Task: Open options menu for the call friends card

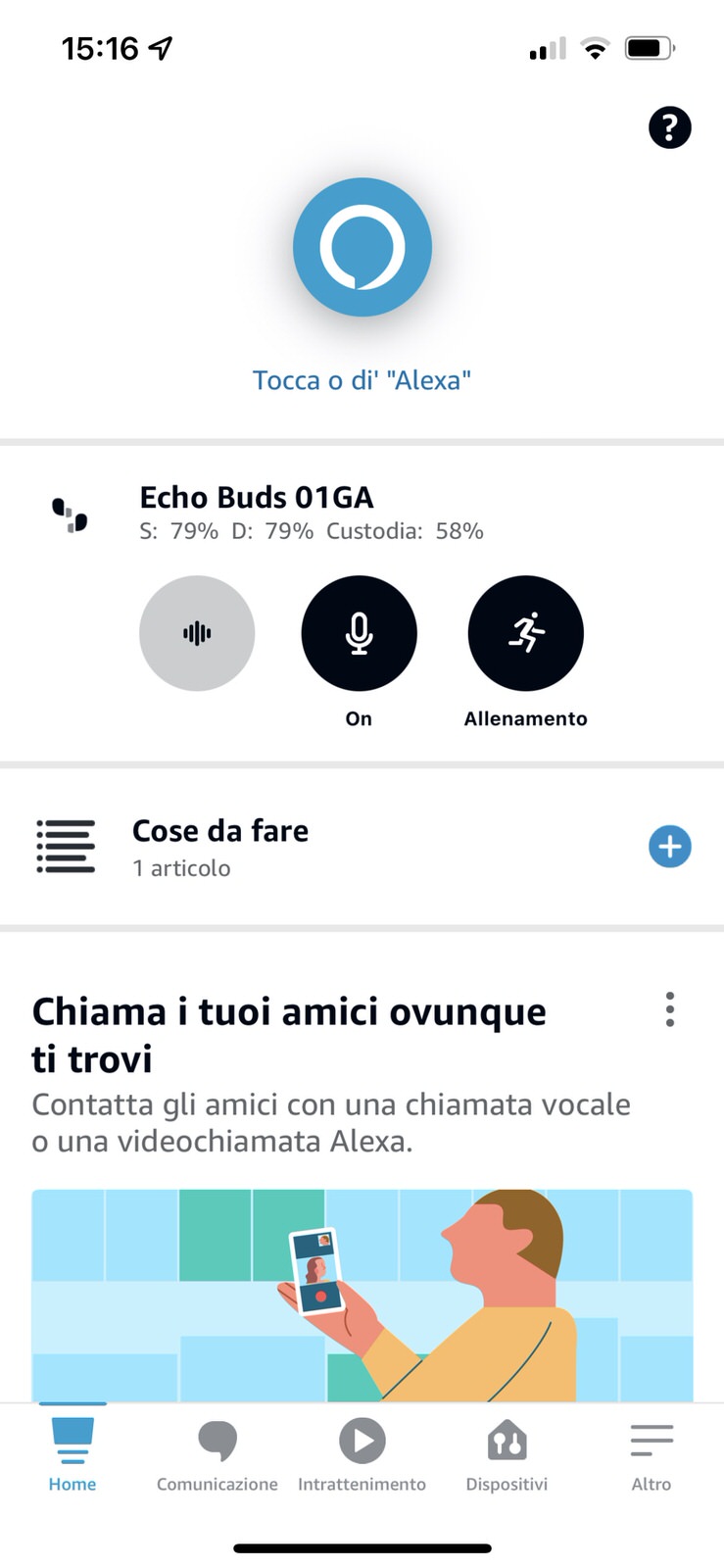Action: pyautogui.click(x=670, y=1009)
